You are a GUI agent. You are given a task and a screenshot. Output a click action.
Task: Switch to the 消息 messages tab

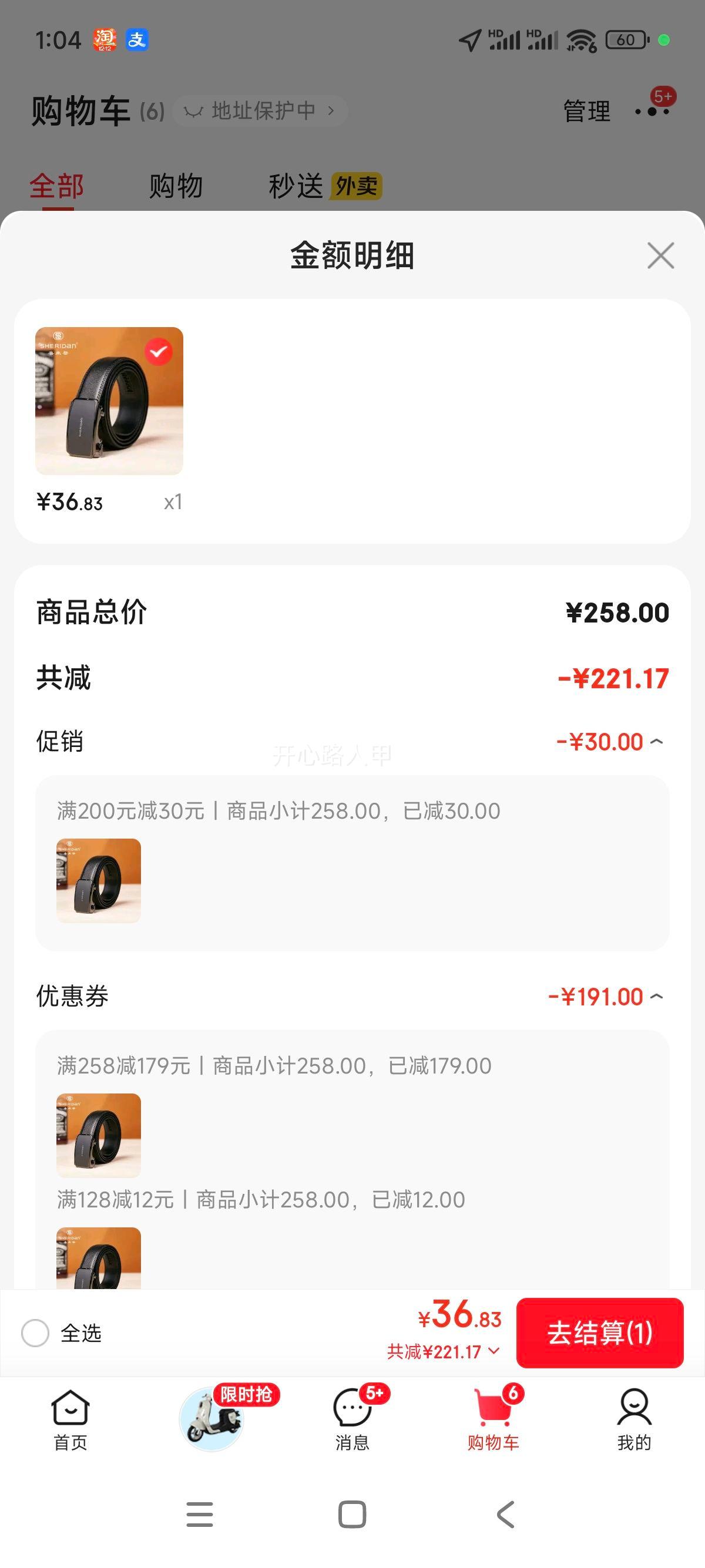click(352, 1419)
